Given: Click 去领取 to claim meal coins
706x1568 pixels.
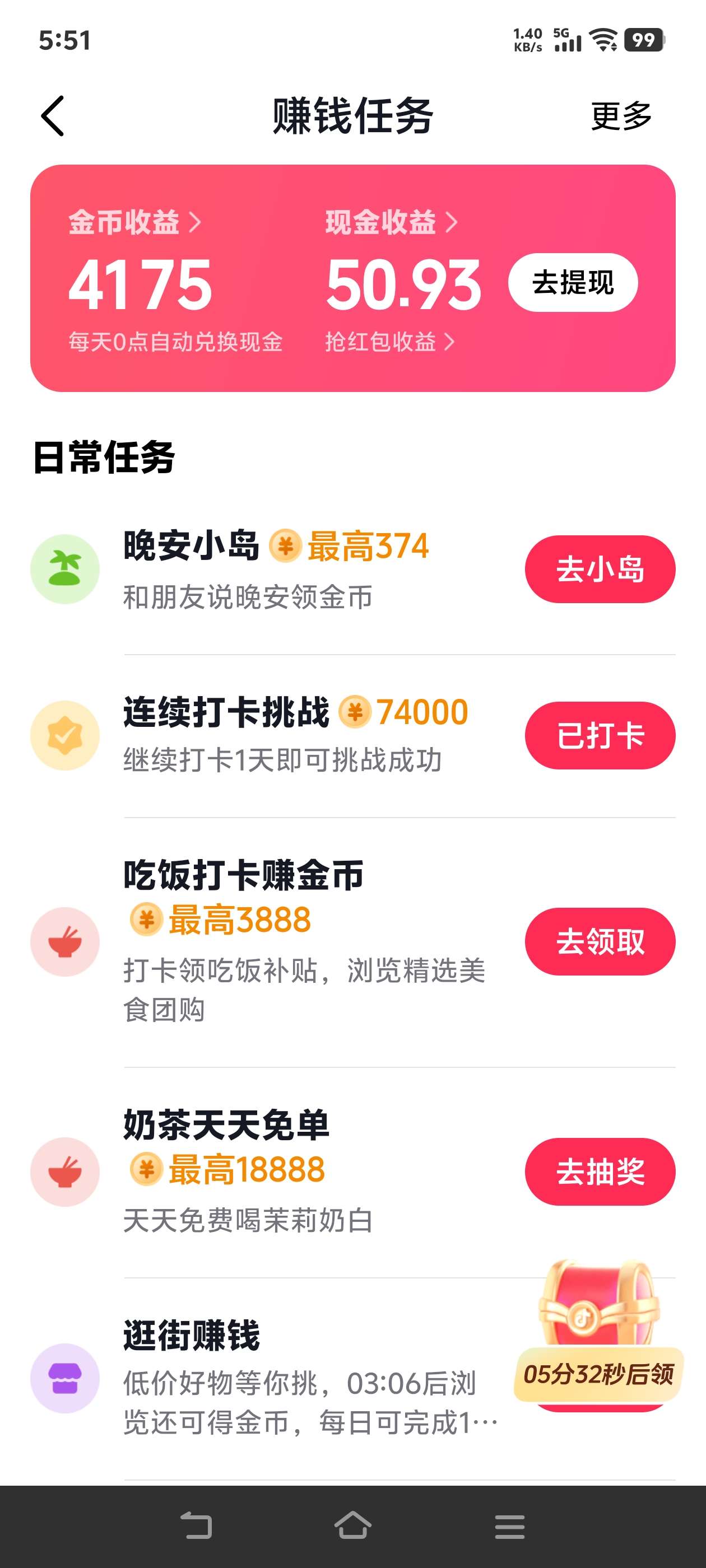Looking at the screenshot, I should coord(600,942).
